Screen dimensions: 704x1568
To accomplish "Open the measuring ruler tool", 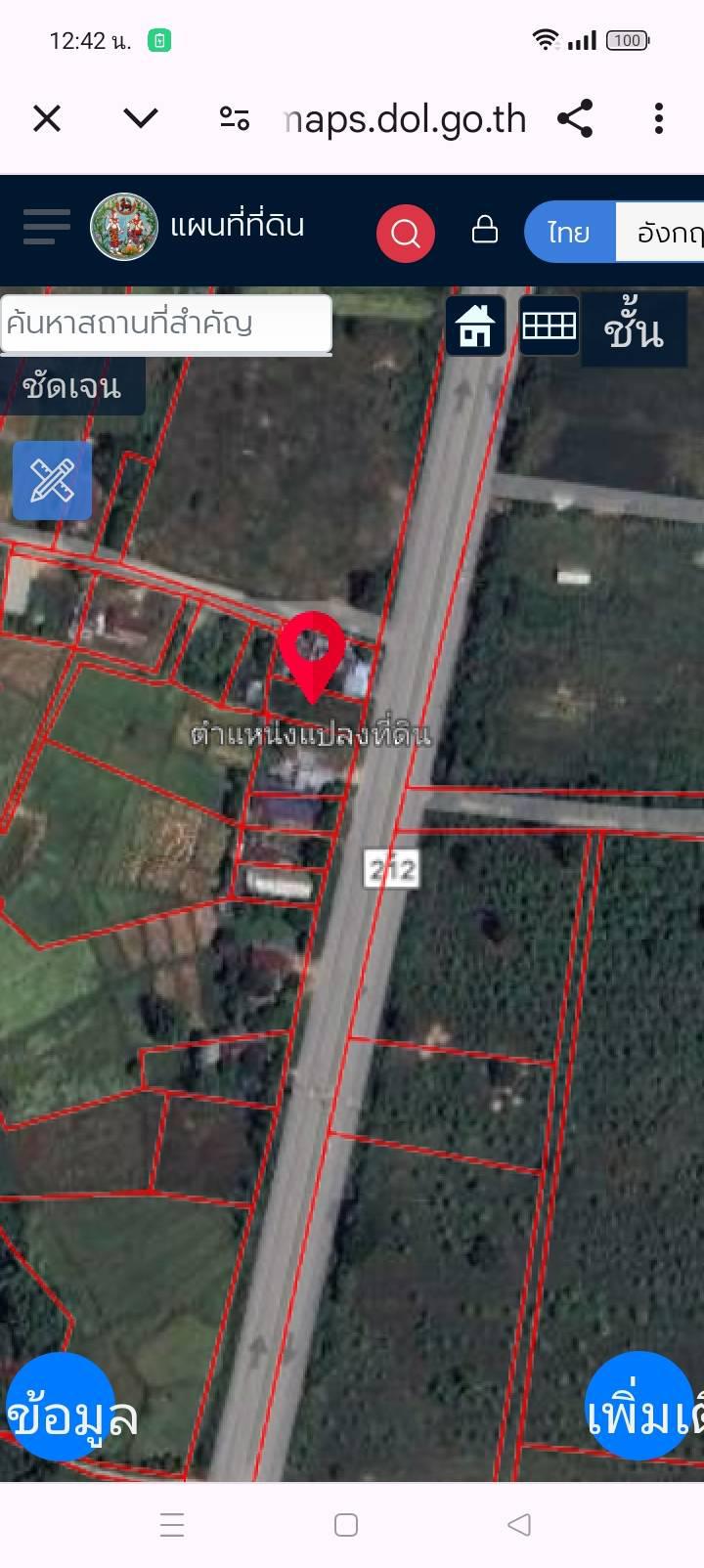I will pos(52,480).
